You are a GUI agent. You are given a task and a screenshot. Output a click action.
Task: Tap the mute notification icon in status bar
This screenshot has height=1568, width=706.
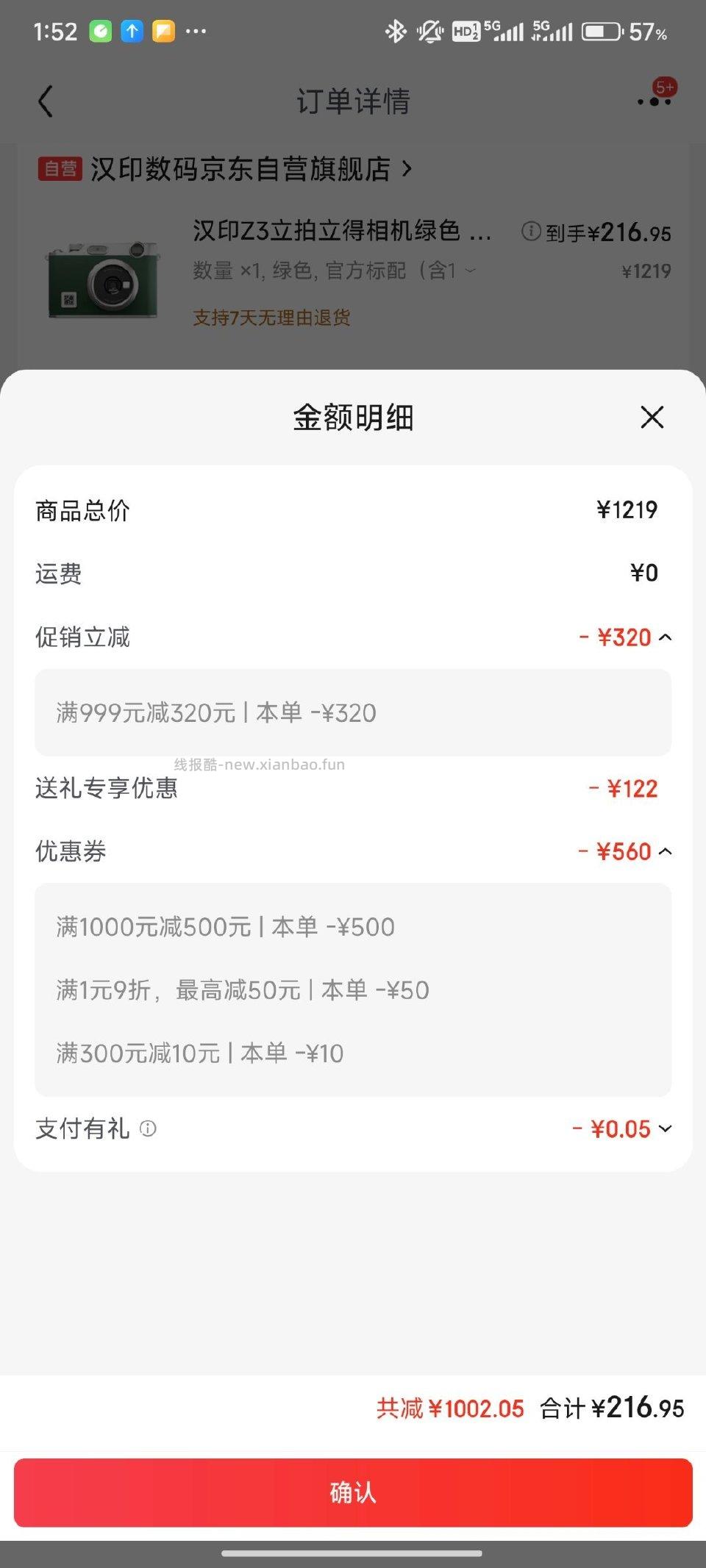coord(429,31)
